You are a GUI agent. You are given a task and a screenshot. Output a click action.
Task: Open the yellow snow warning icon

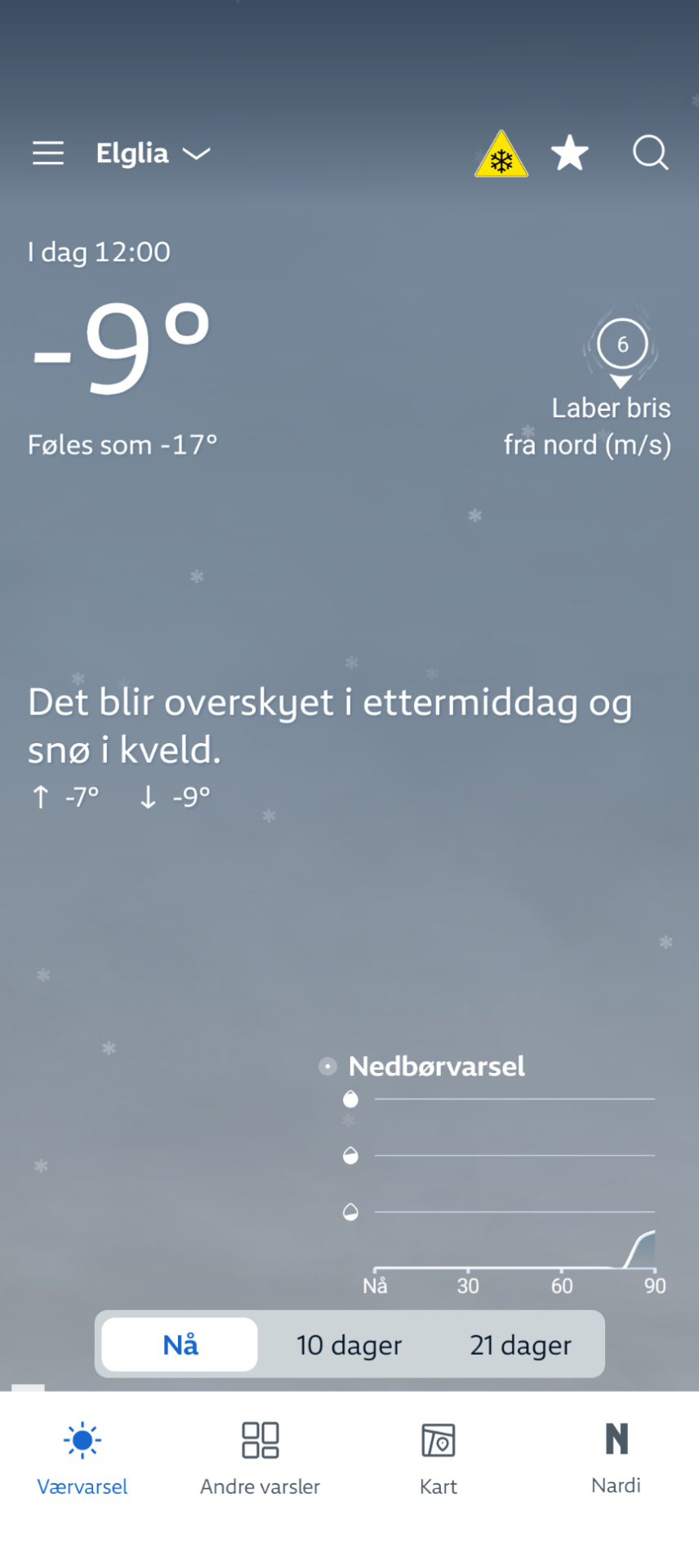tap(501, 155)
